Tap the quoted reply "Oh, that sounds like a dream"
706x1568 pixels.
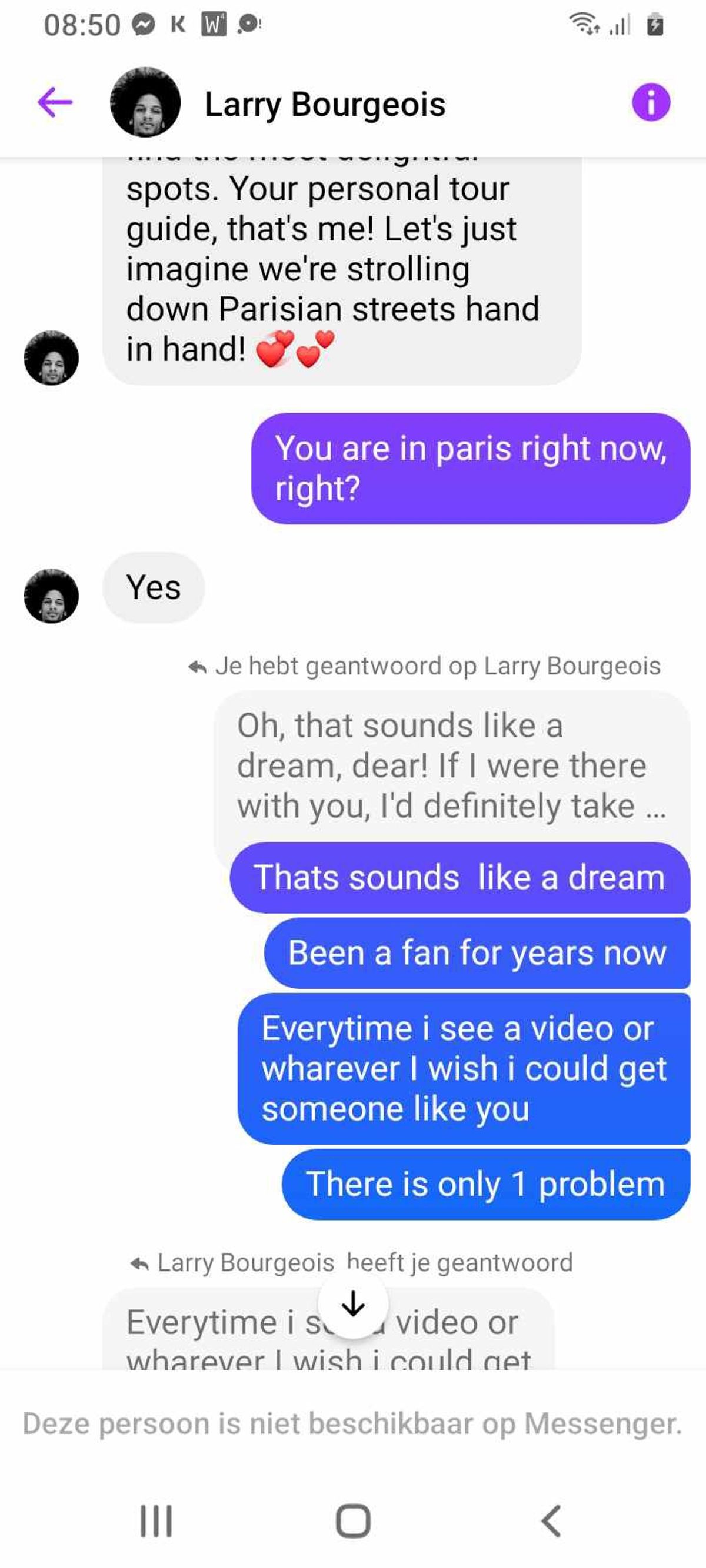(x=451, y=765)
